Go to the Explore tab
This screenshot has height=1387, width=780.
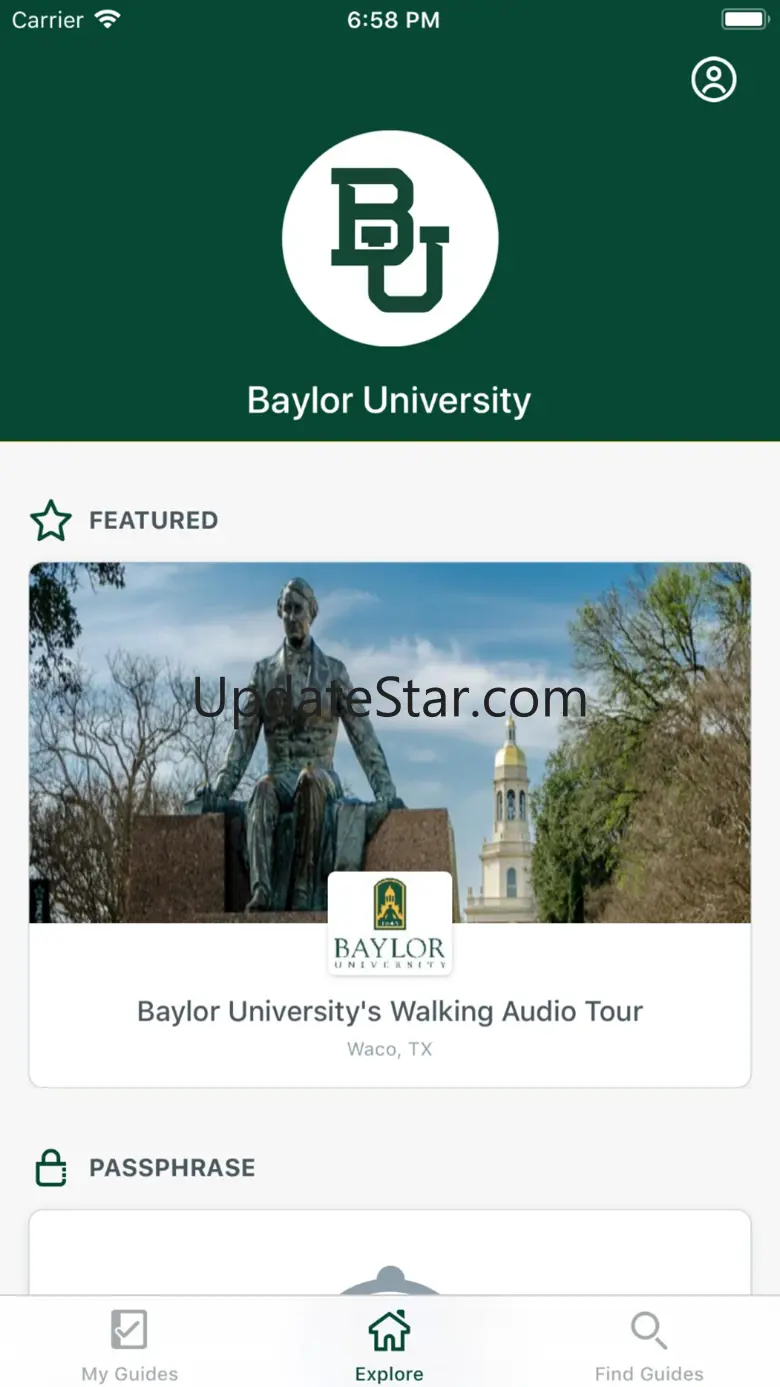click(389, 1344)
